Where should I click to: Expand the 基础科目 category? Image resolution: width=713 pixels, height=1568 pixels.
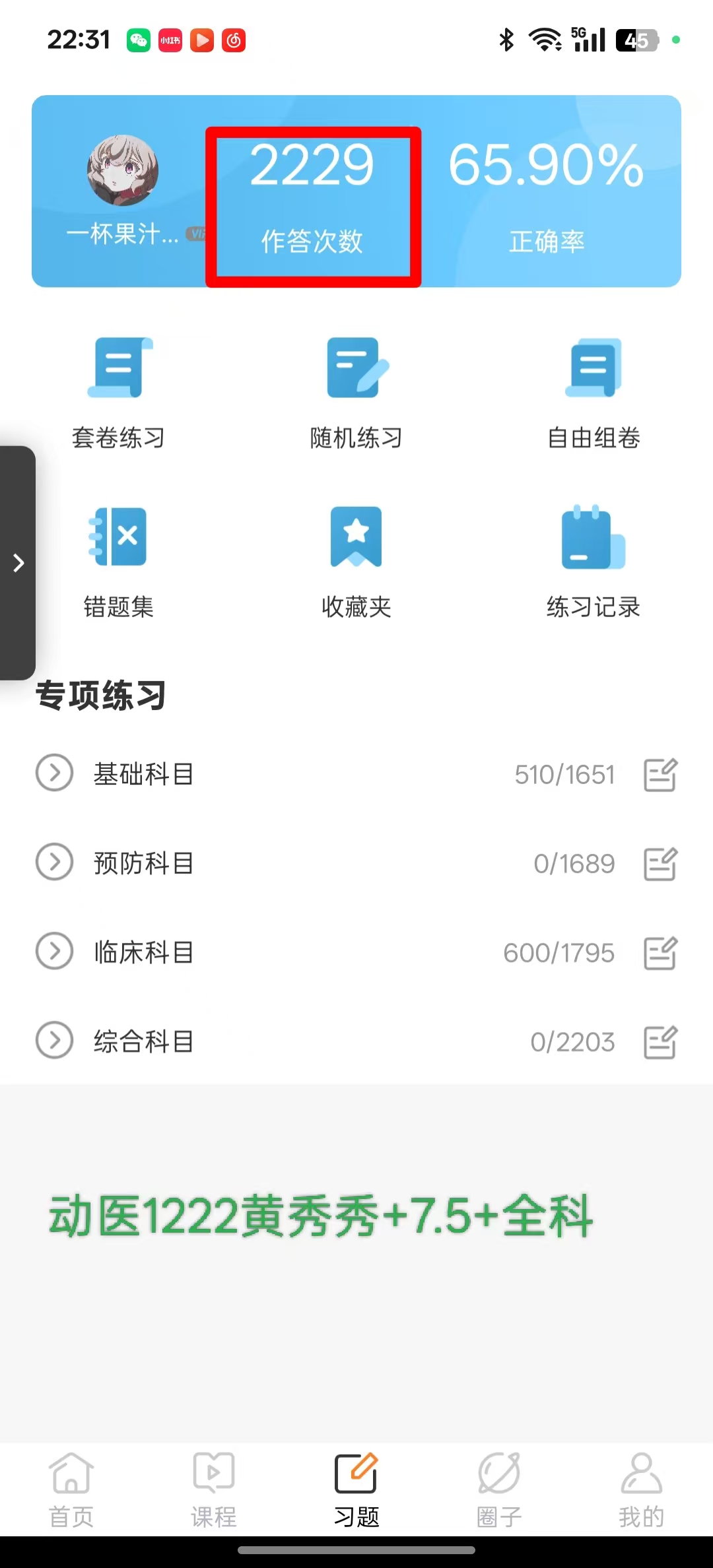(54, 773)
